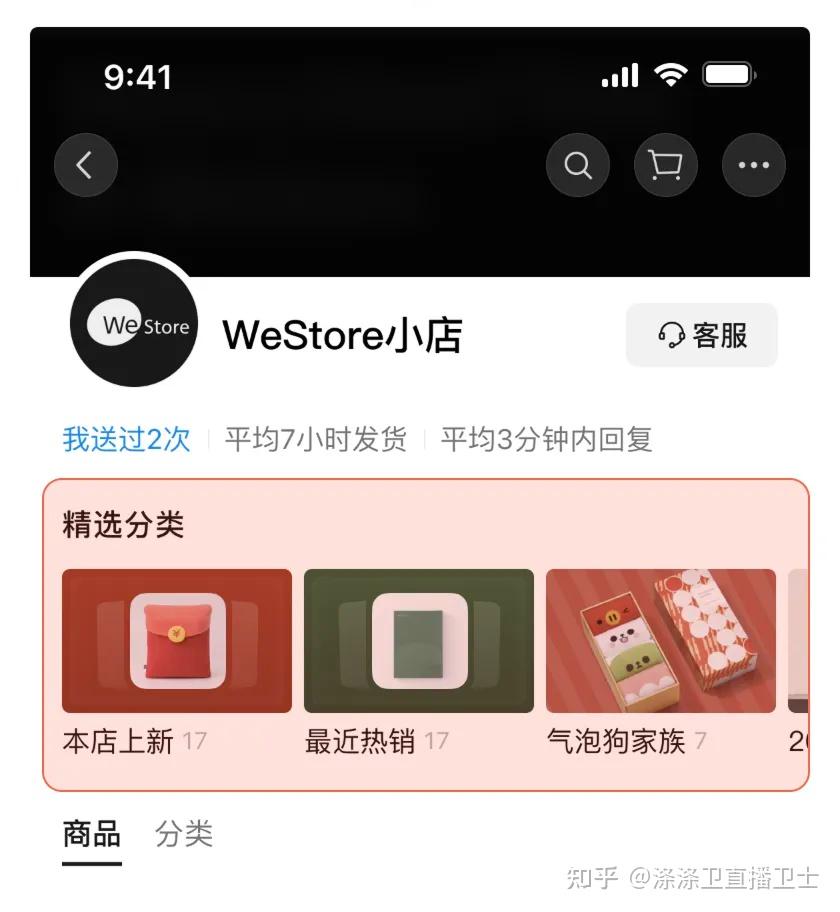The height and width of the screenshot is (912, 840).
Task: Click the Wi-Fi status icon
Action: click(x=672, y=74)
